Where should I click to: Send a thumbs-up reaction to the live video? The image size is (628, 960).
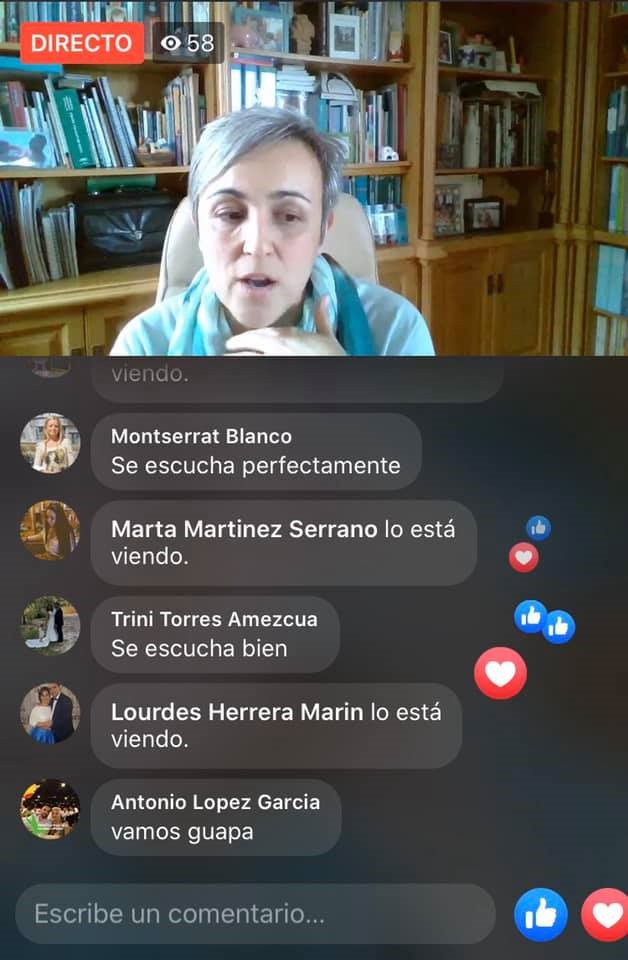pyautogui.click(x=541, y=914)
